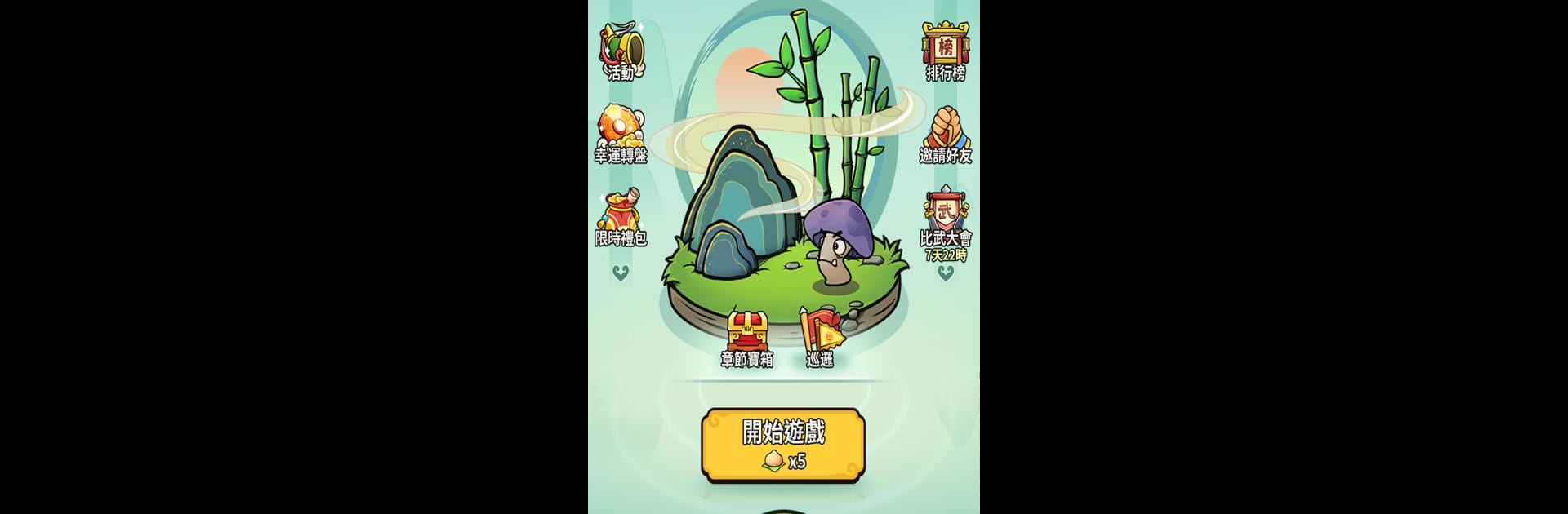The image size is (1568, 514).
Task: Open the 限時禮包 limited-time gift pack
Action: pyautogui.click(x=621, y=218)
